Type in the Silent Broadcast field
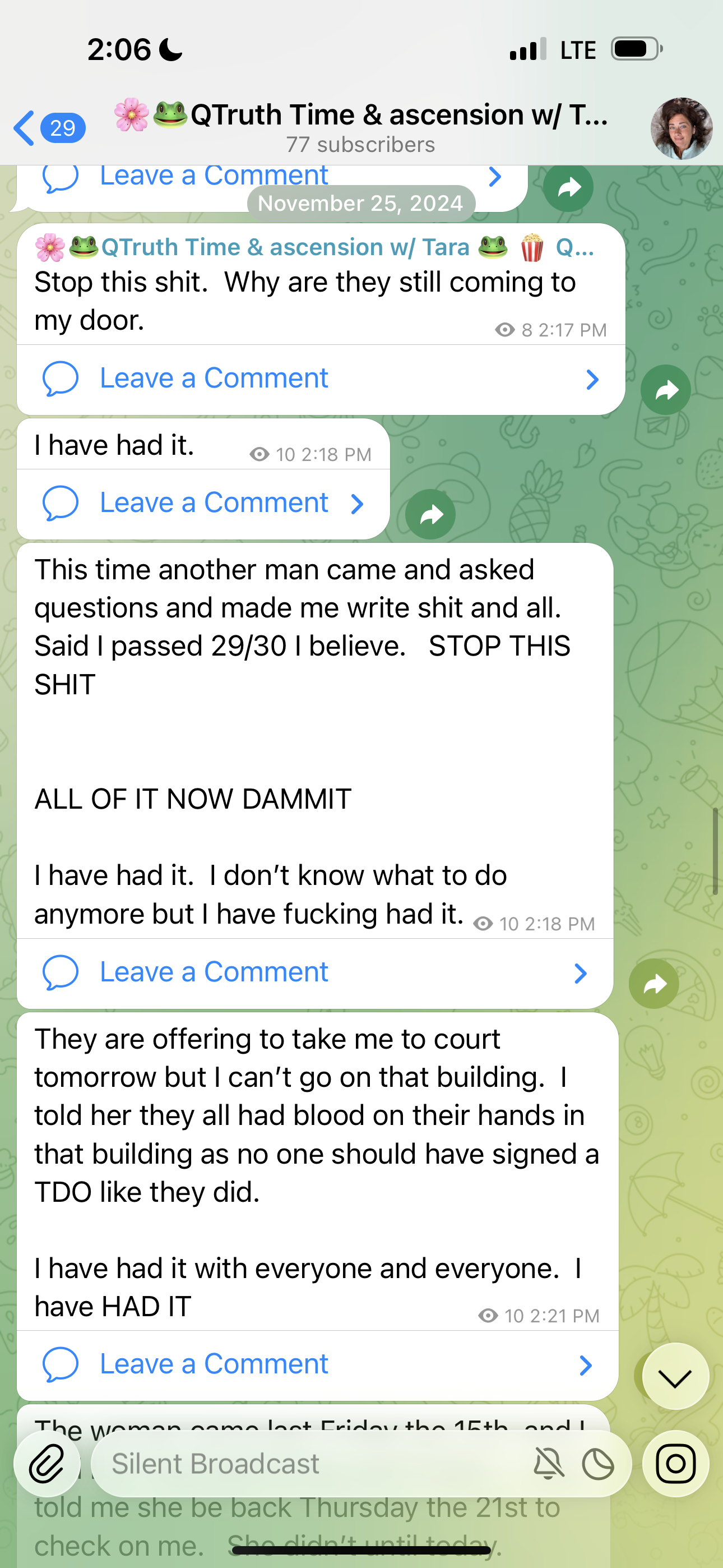 coord(304,1463)
